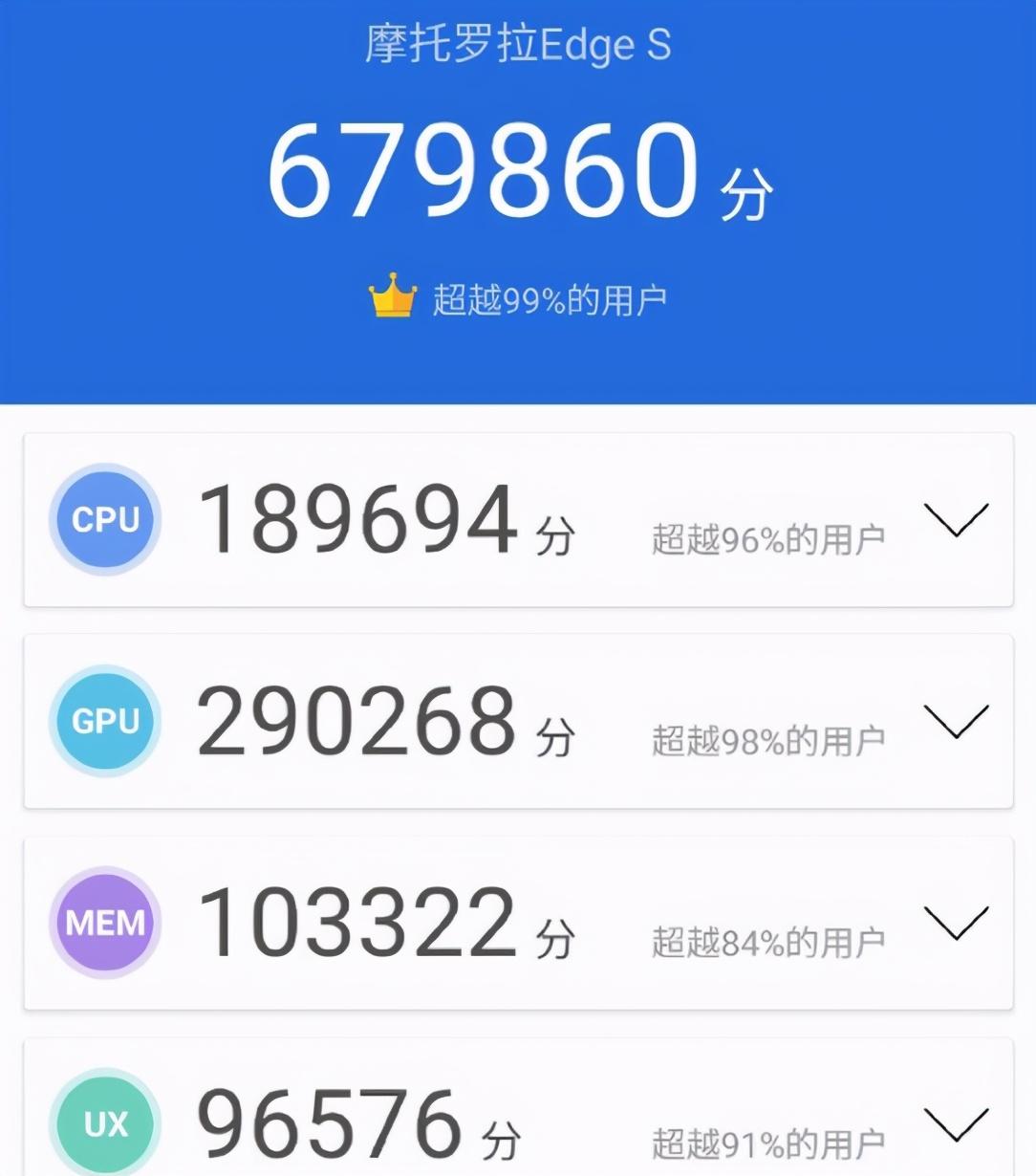The width and height of the screenshot is (1036, 1176).
Task: Select the GPU category icon
Action: click(x=104, y=720)
